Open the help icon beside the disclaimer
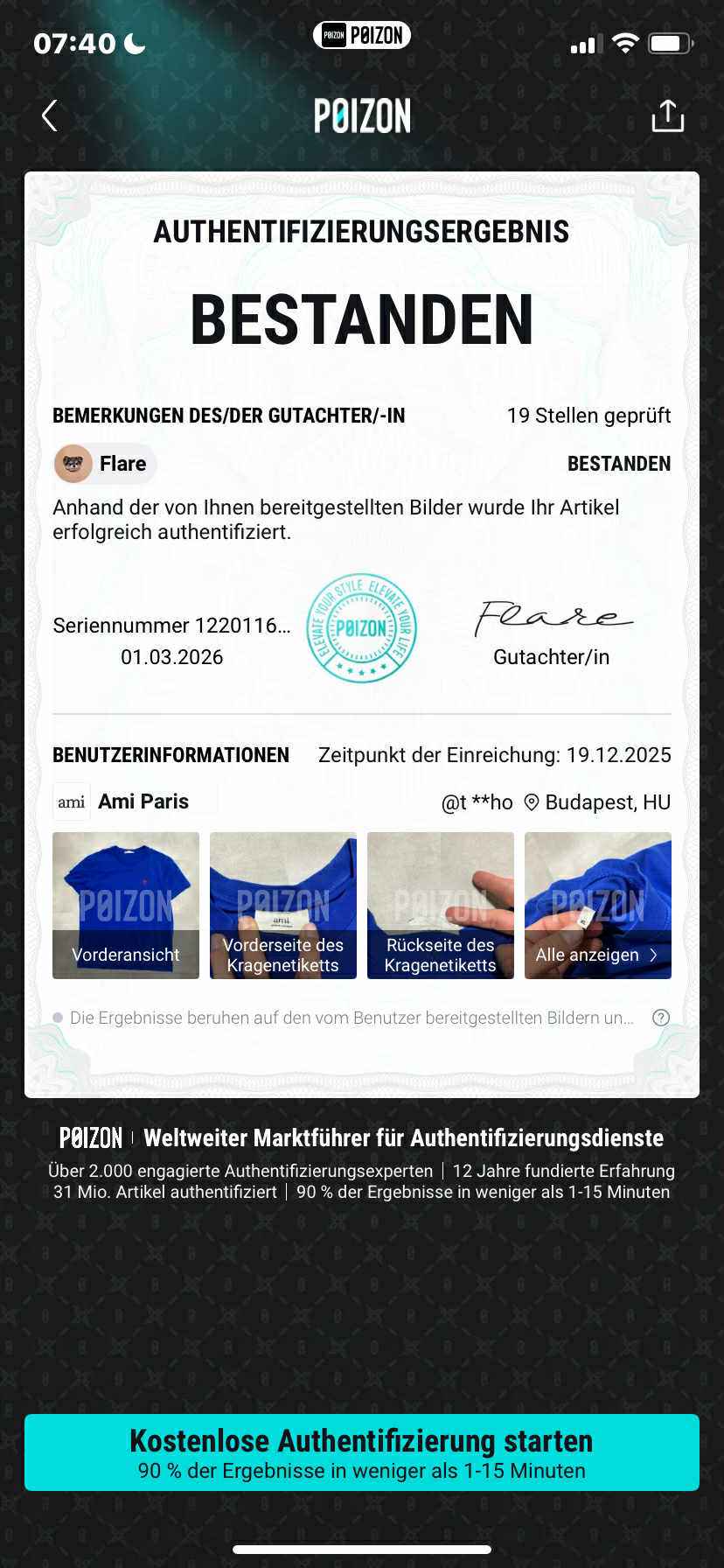This screenshot has height=1568, width=724. [661, 1018]
